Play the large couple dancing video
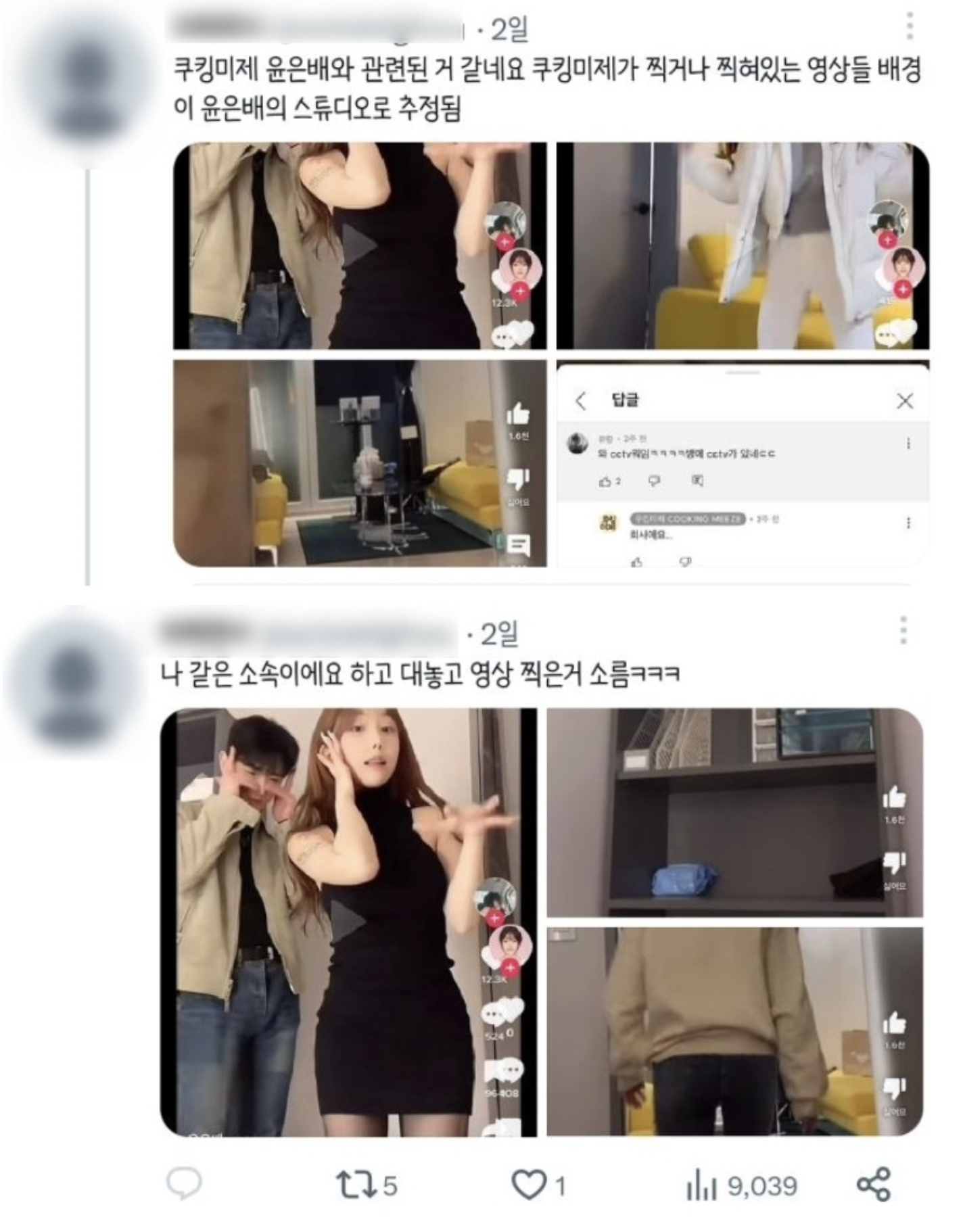Viewport: 963px width, 1232px height. [x=349, y=922]
